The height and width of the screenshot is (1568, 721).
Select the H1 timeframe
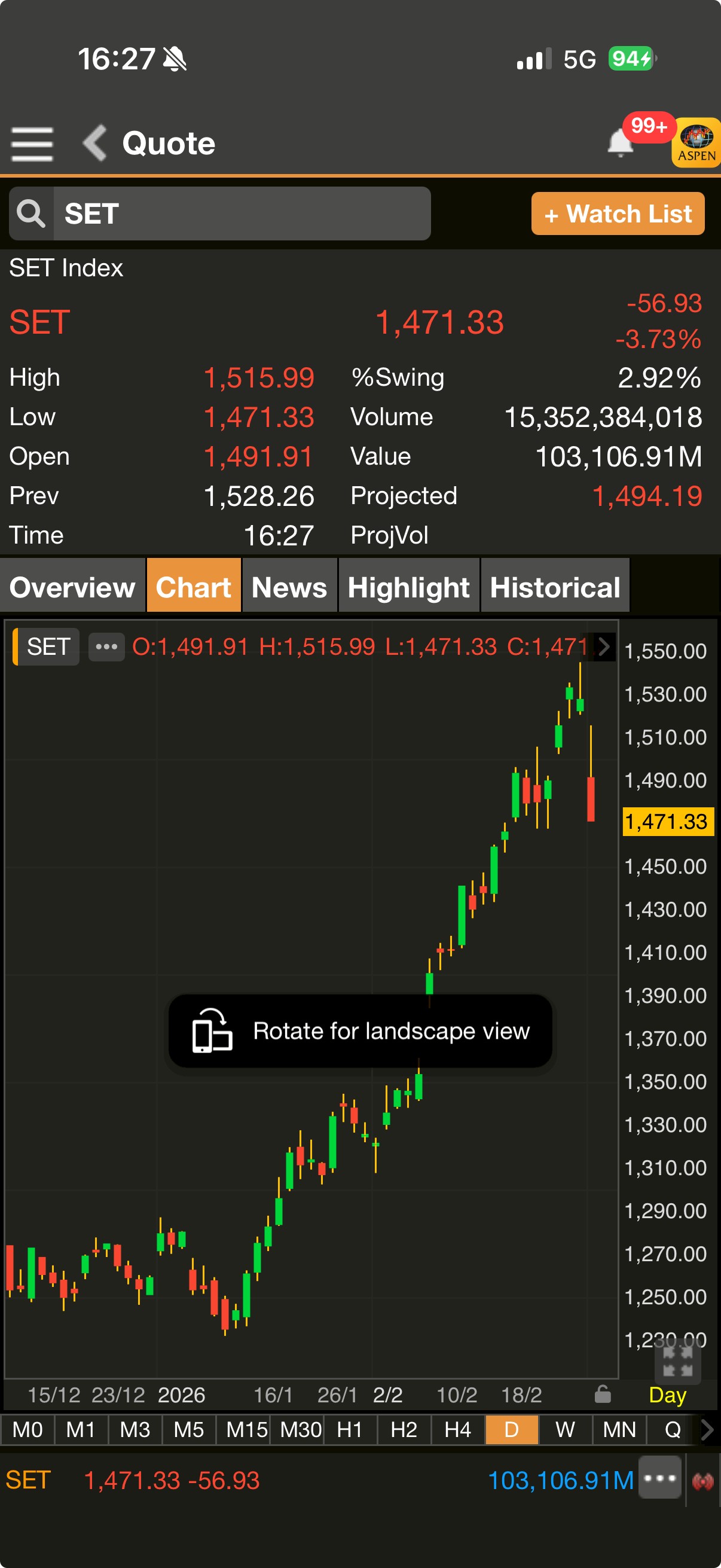point(349,1429)
